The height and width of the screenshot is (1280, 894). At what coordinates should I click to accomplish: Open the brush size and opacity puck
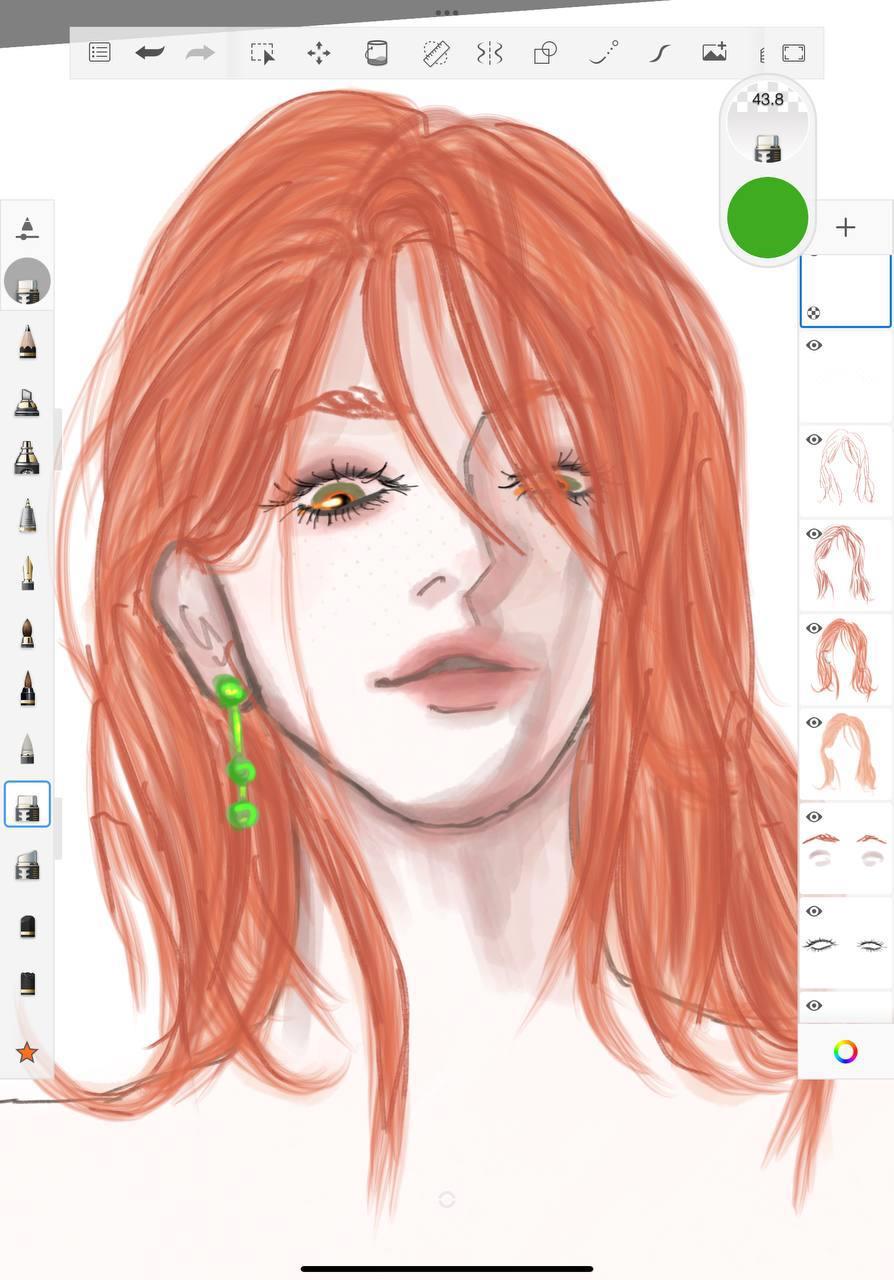767,125
